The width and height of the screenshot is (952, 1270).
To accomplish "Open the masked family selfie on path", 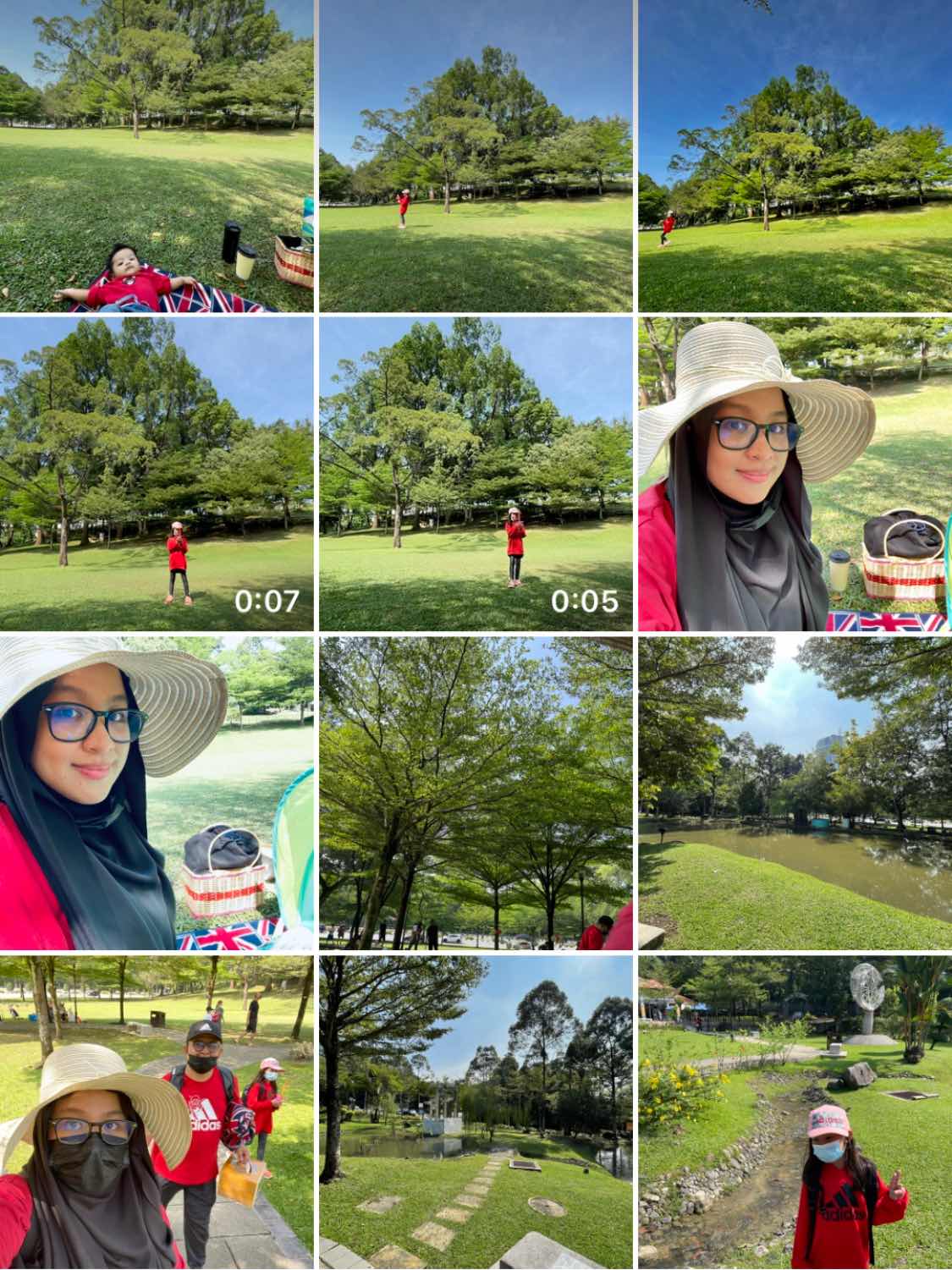I will click(157, 1112).
